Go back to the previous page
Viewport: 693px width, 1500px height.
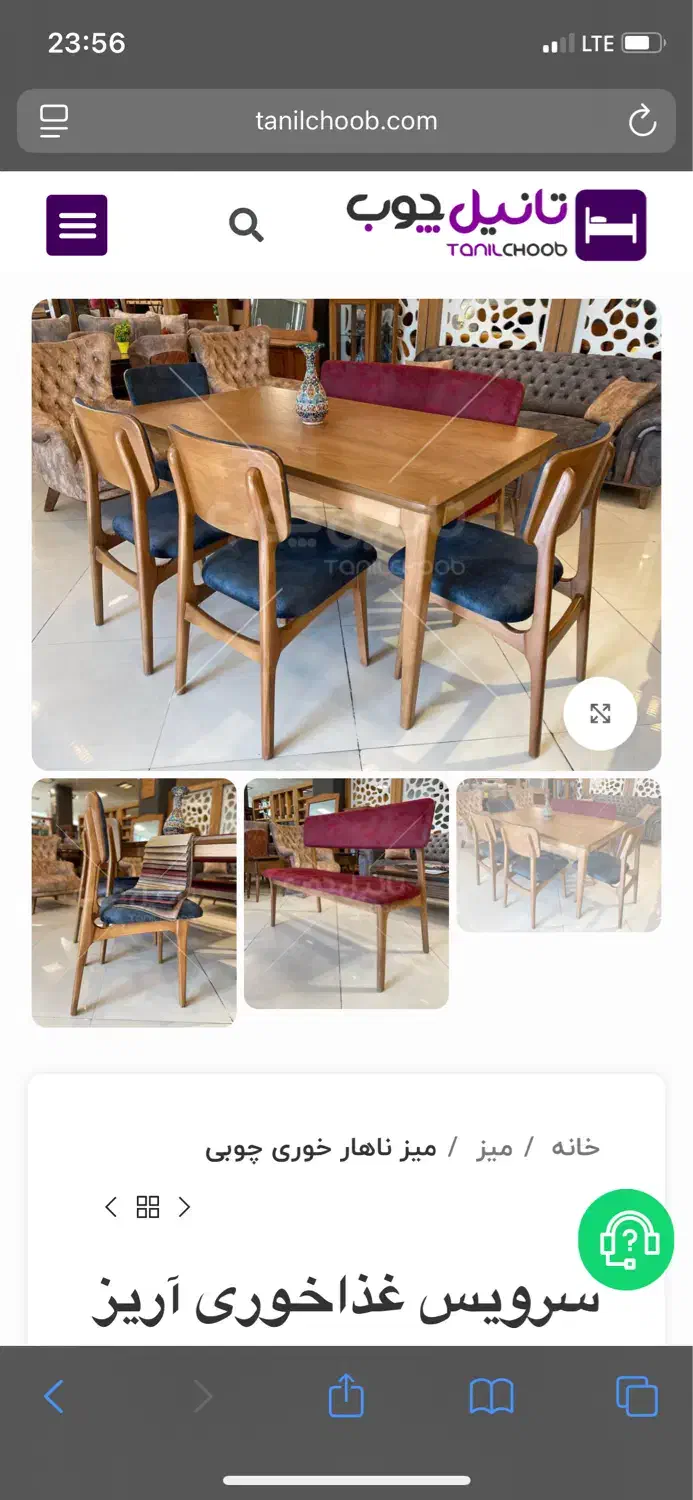click(54, 1396)
